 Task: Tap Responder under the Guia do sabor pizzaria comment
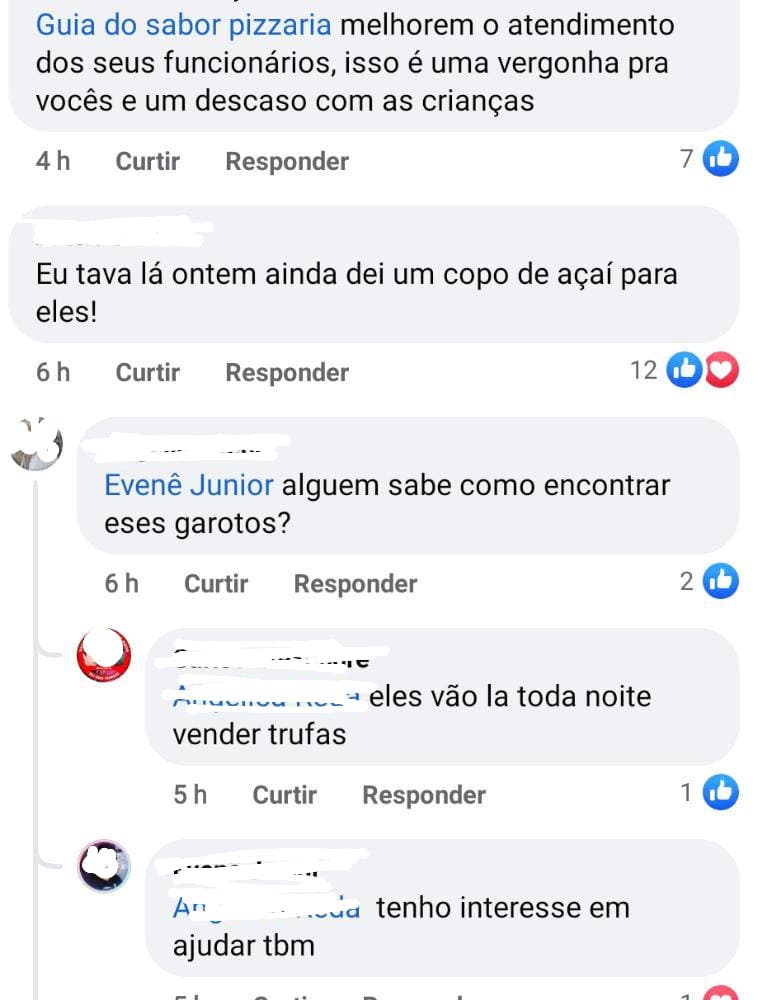287,161
